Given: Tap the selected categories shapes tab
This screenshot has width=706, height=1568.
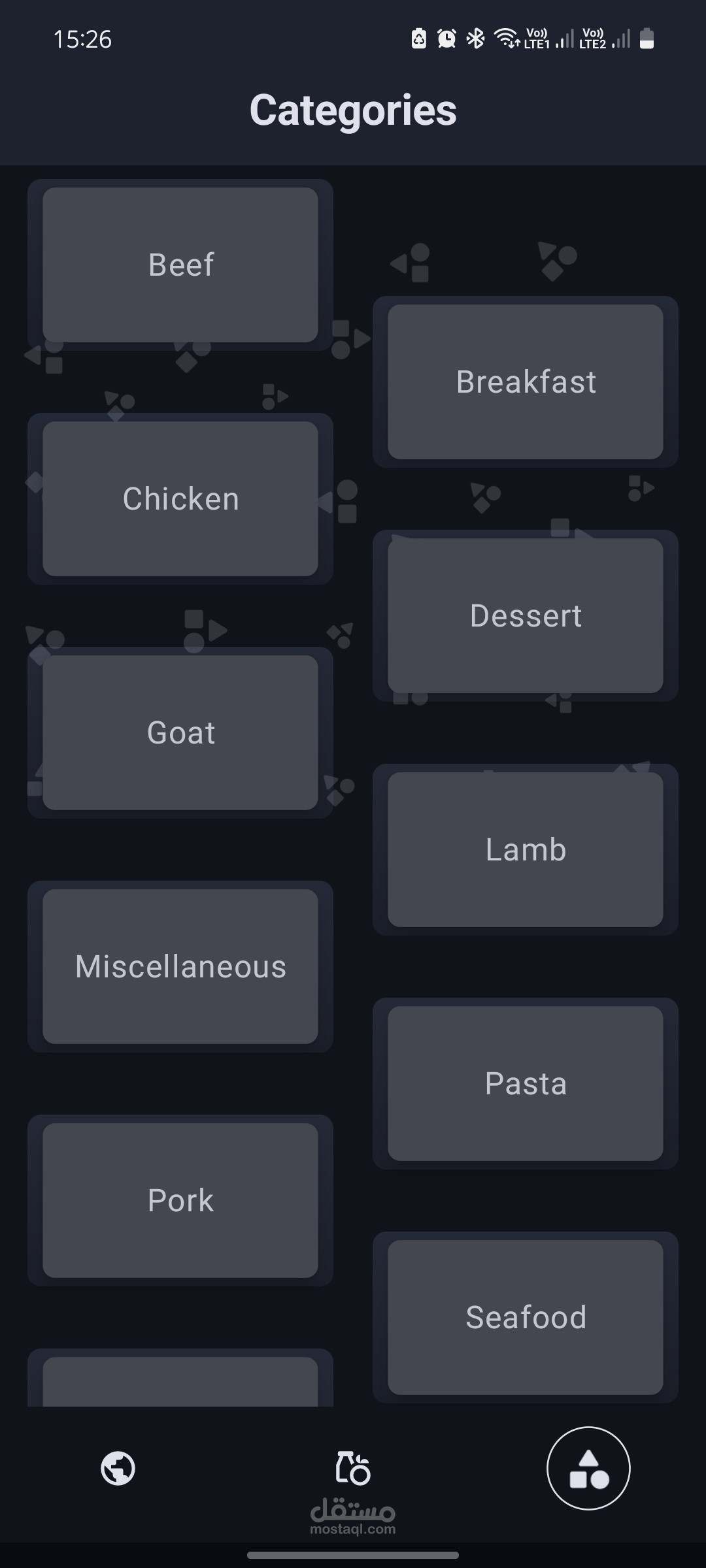Looking at the screenshot, I should click(x=588, y=1468).
